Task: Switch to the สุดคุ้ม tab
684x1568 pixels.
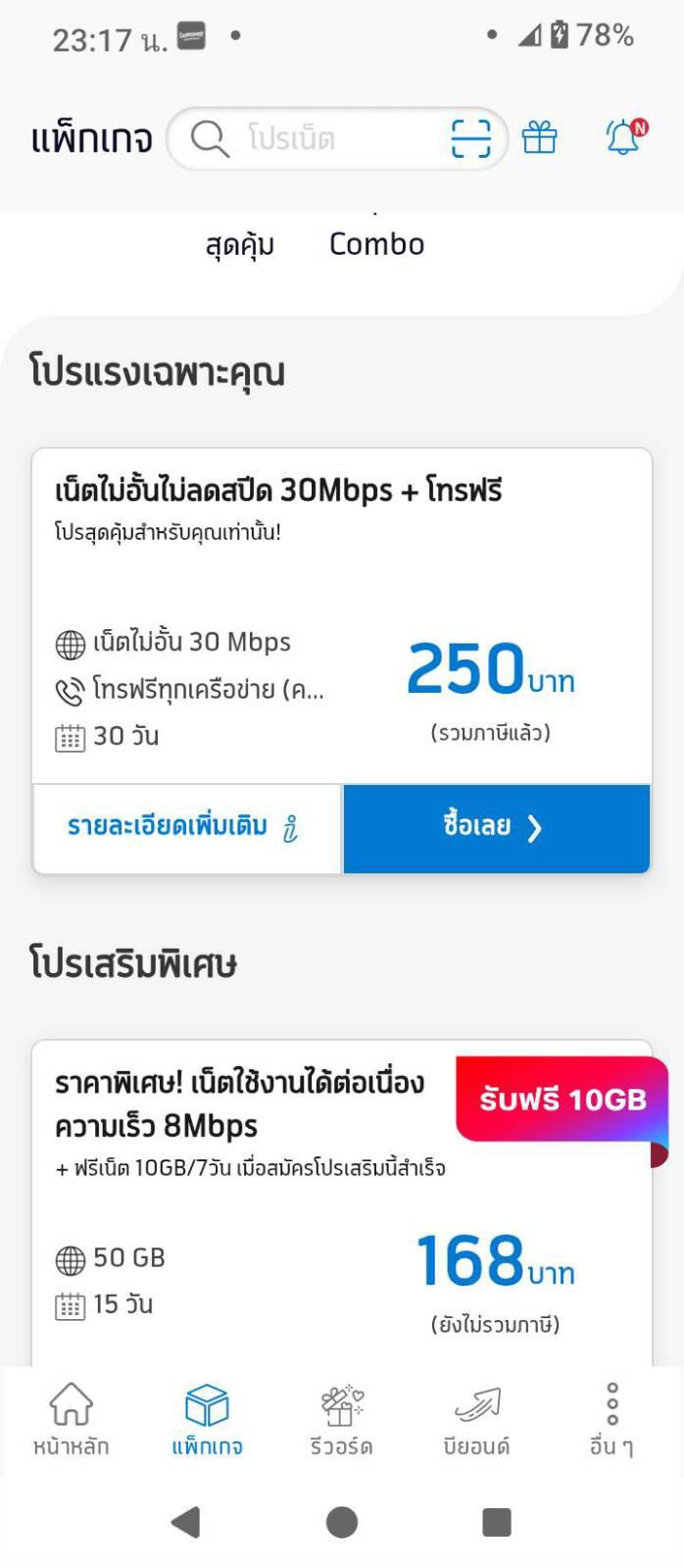Action: point(240,244)
